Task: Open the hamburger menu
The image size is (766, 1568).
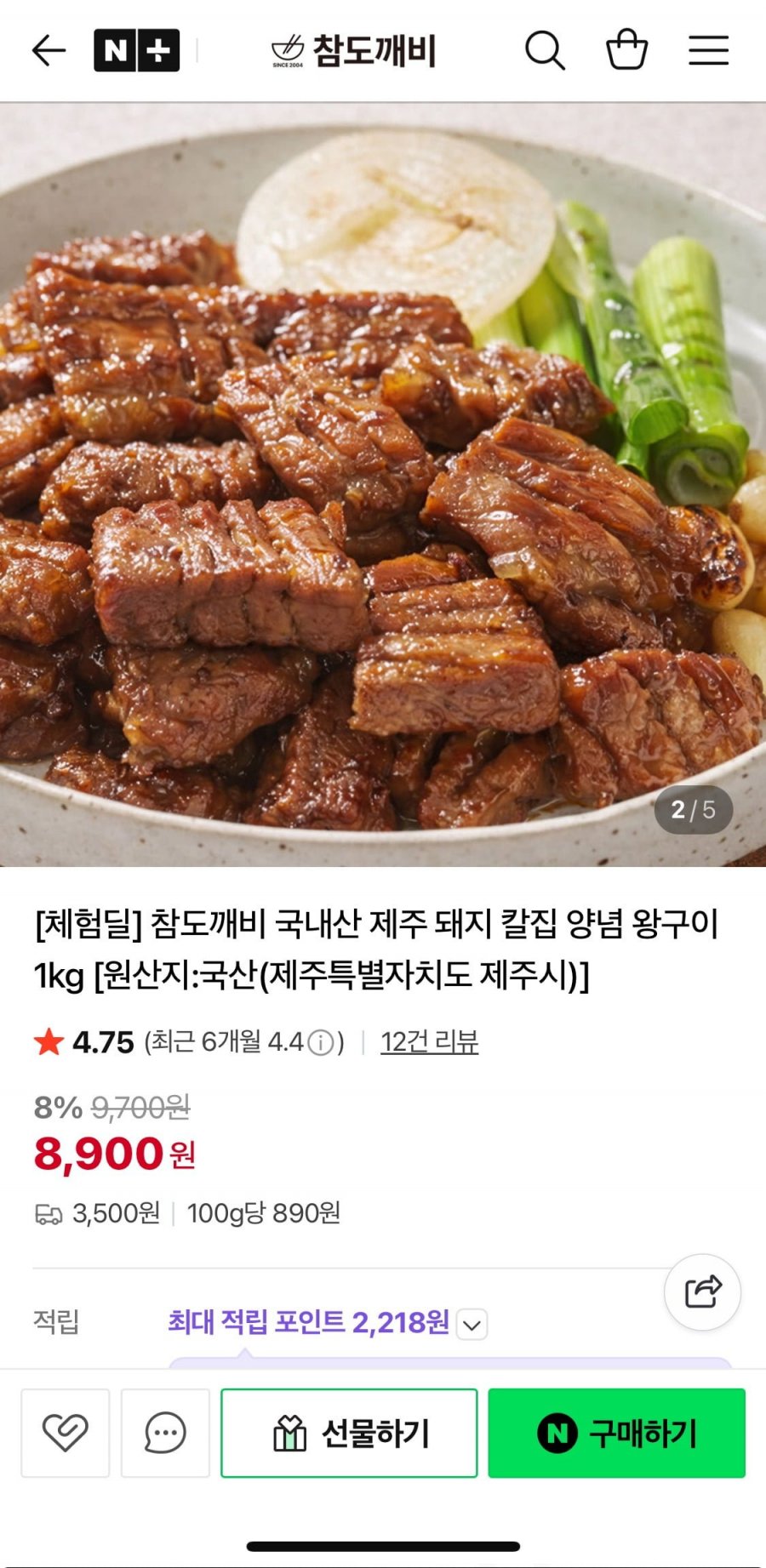Action: [x=708, y=51]
